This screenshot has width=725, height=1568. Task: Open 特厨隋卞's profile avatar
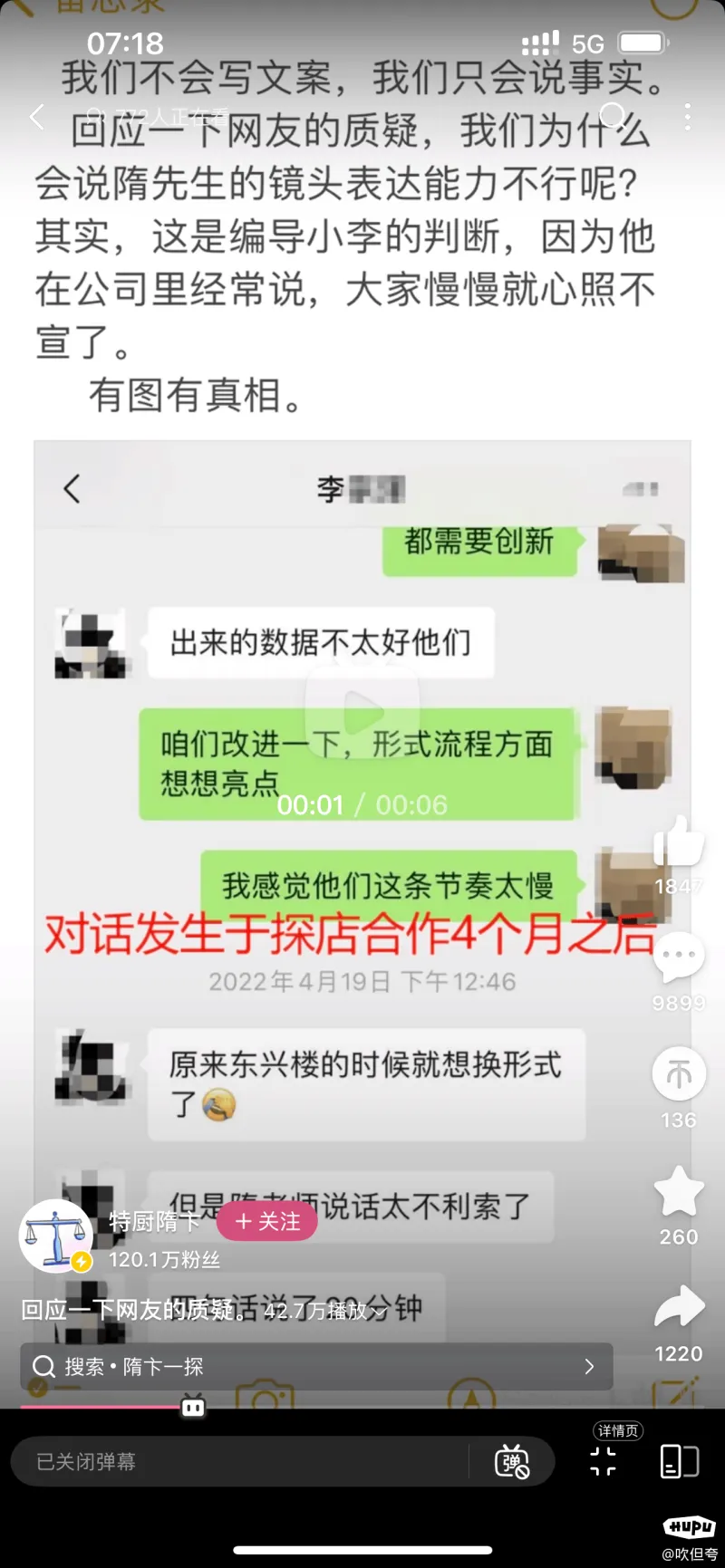tap(56, 1236)
